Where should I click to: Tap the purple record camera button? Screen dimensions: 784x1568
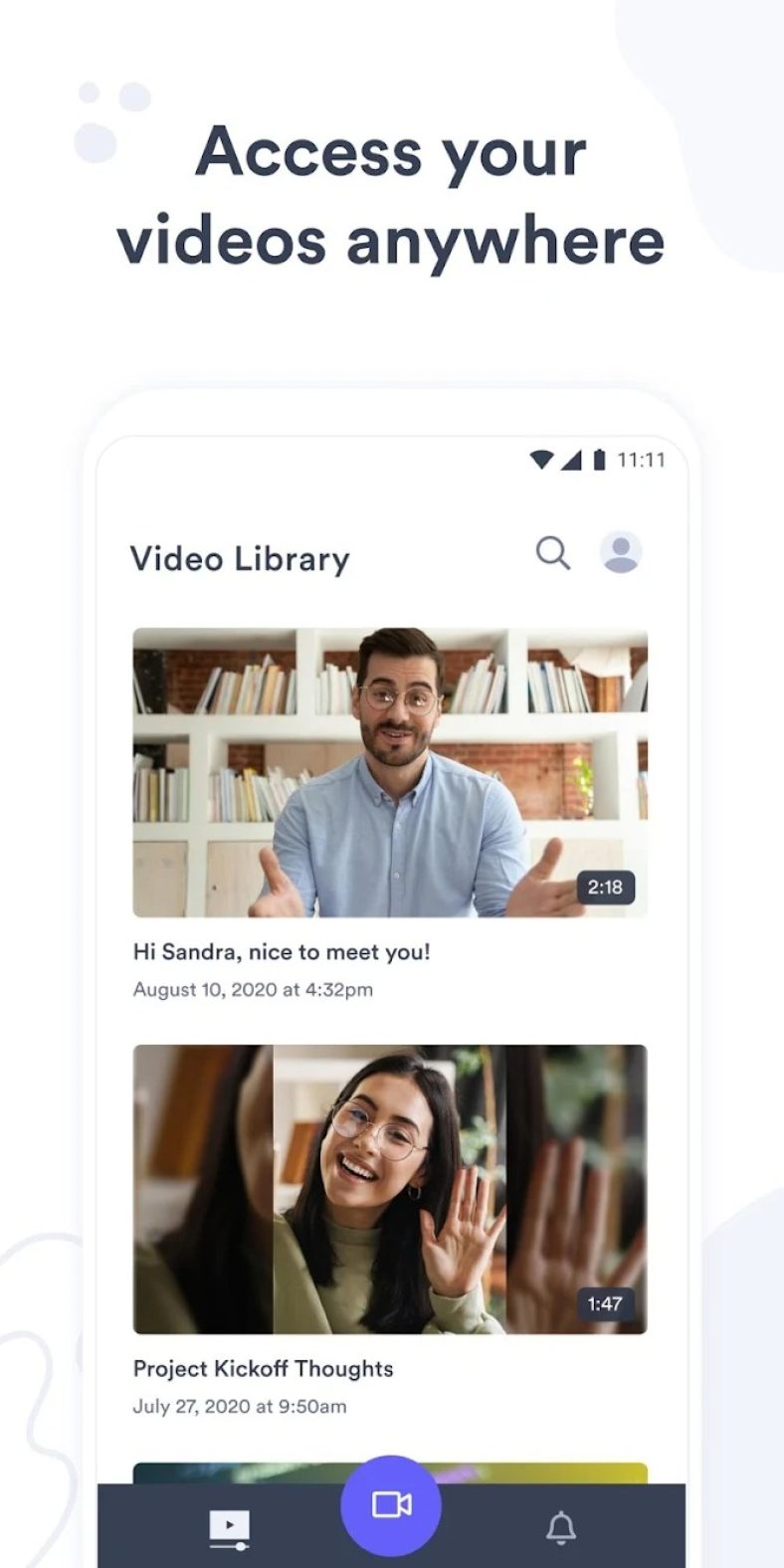[391, 1505]
